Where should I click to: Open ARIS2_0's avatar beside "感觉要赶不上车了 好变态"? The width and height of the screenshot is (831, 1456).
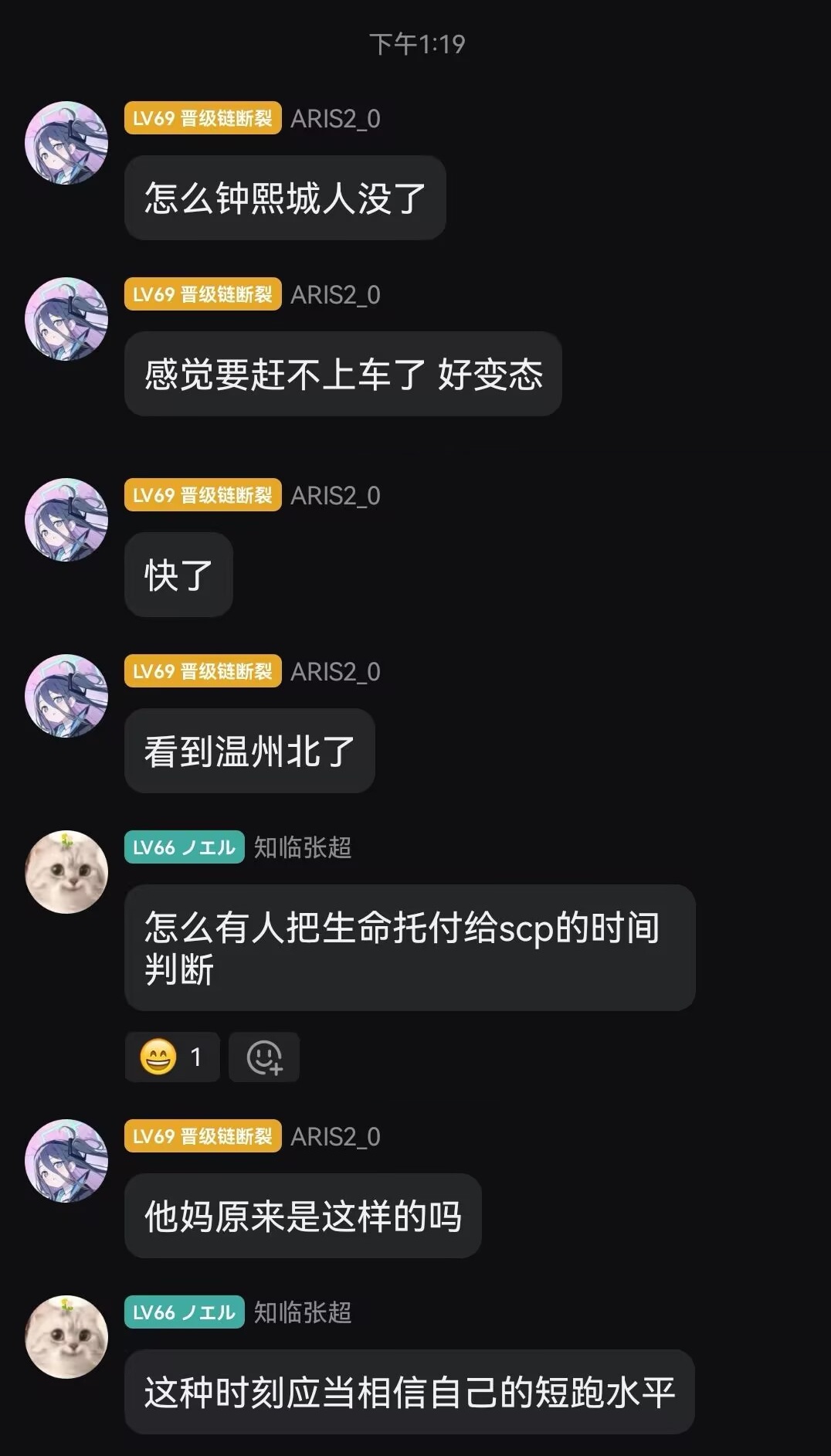pyautogui.click(x=66, y=319)
